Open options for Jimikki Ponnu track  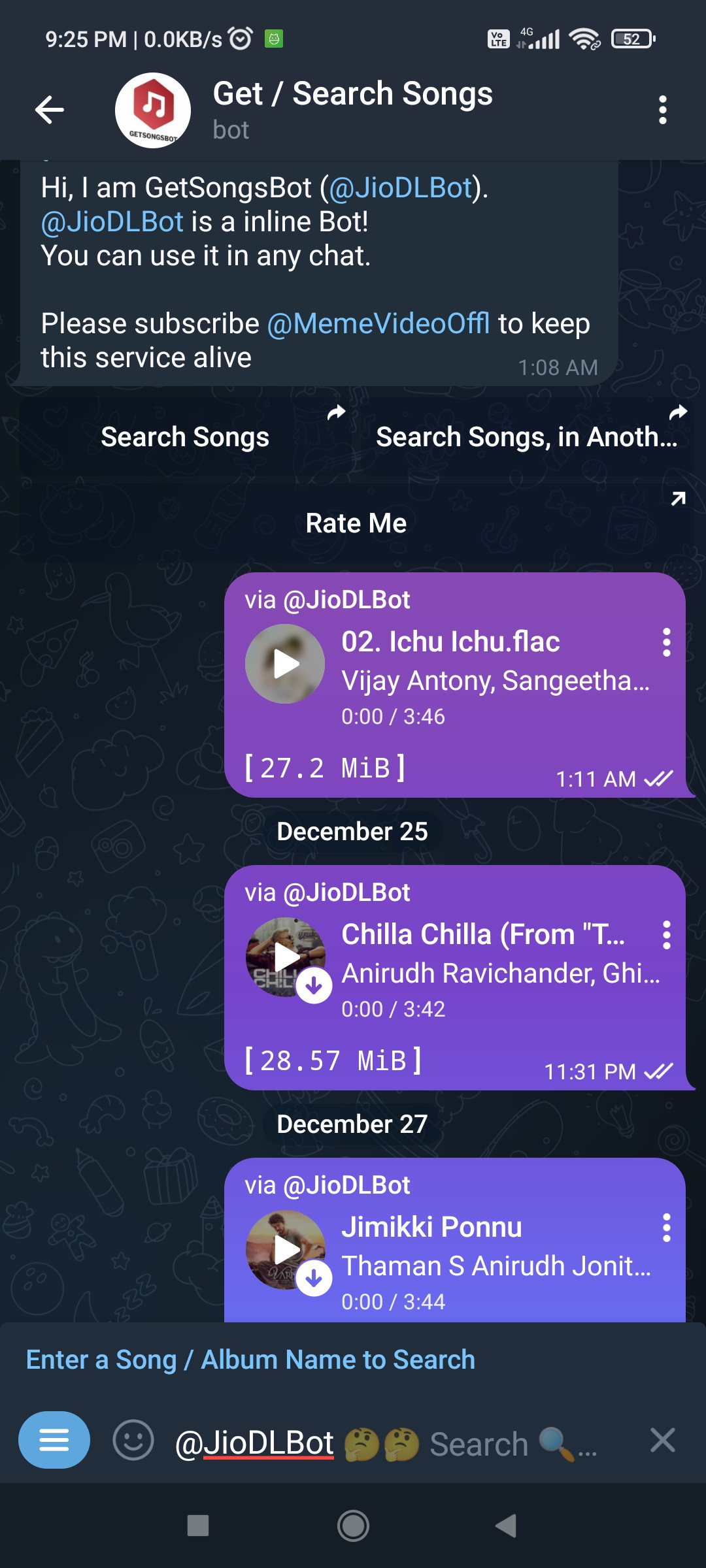pos(666,1228)
